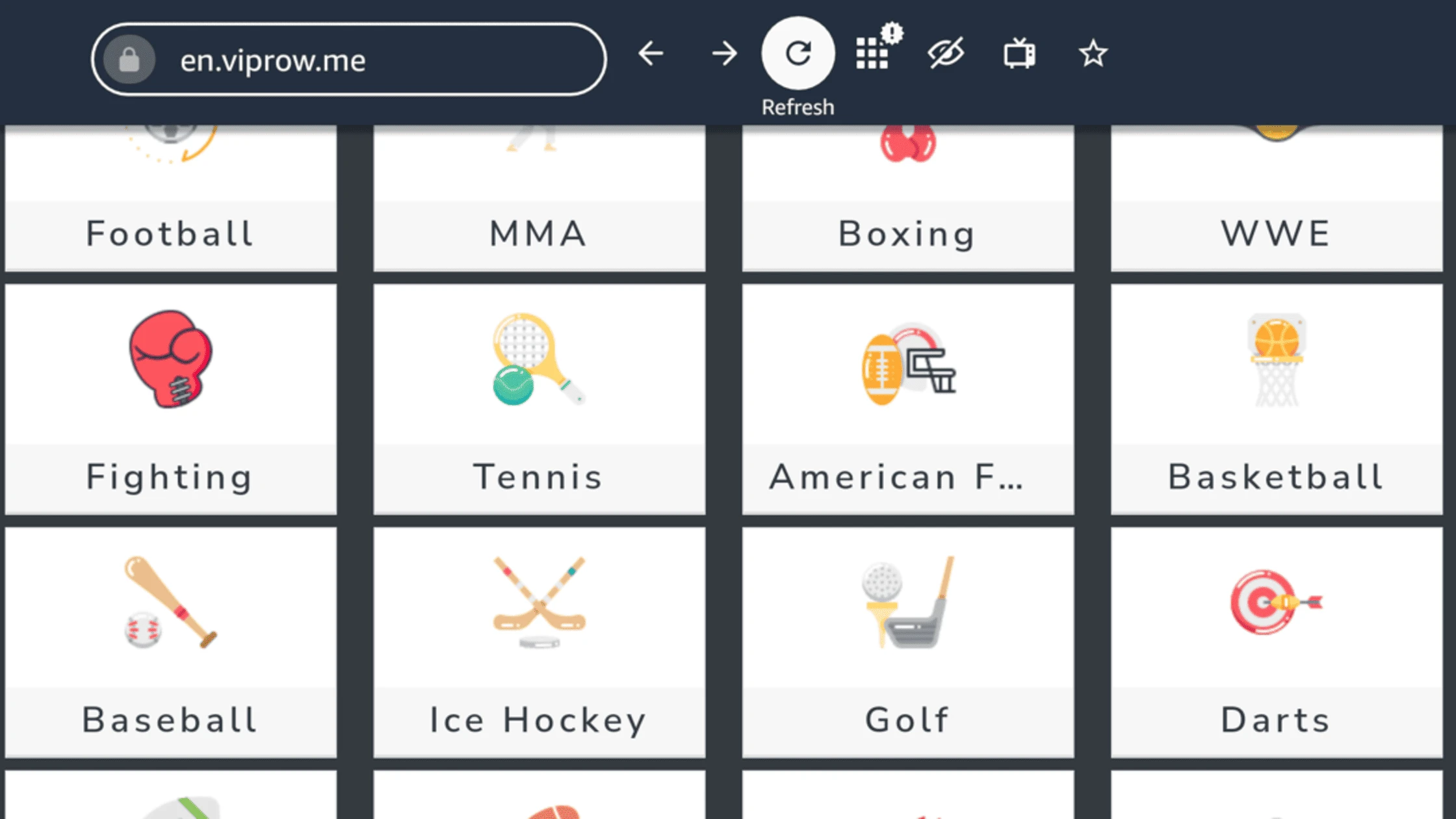Open the apps grid icon
Viewport: 1456px width, 819px height.
[872, 53]
